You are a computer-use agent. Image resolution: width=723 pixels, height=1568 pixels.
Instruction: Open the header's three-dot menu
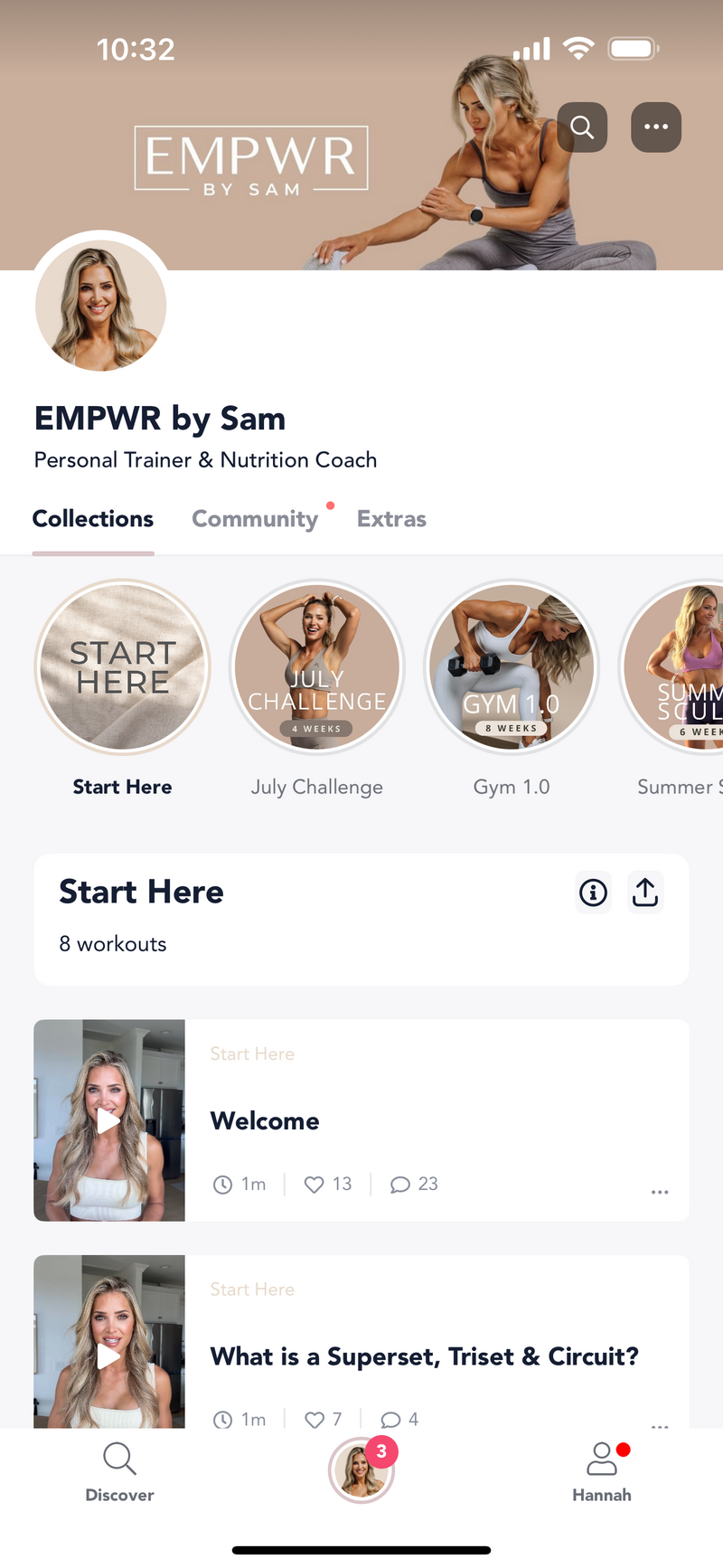click(x=655, y=128)
